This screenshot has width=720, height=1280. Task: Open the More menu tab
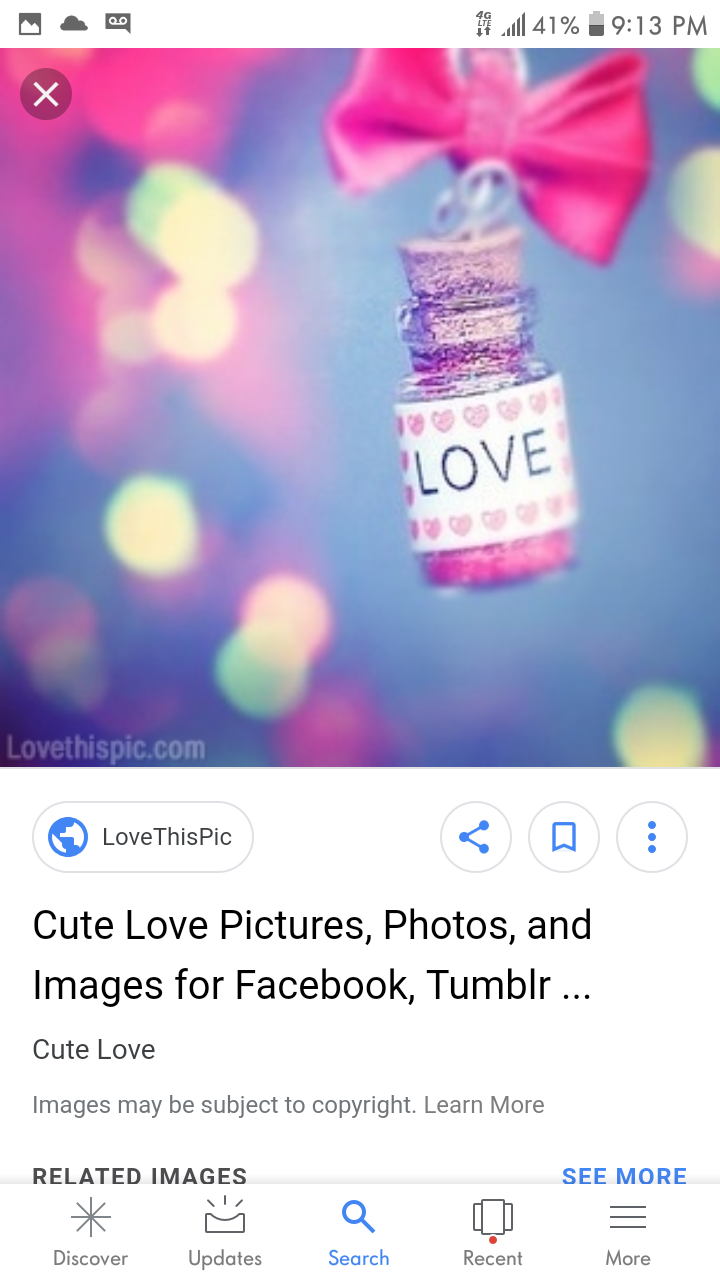tap(627, 1234)
